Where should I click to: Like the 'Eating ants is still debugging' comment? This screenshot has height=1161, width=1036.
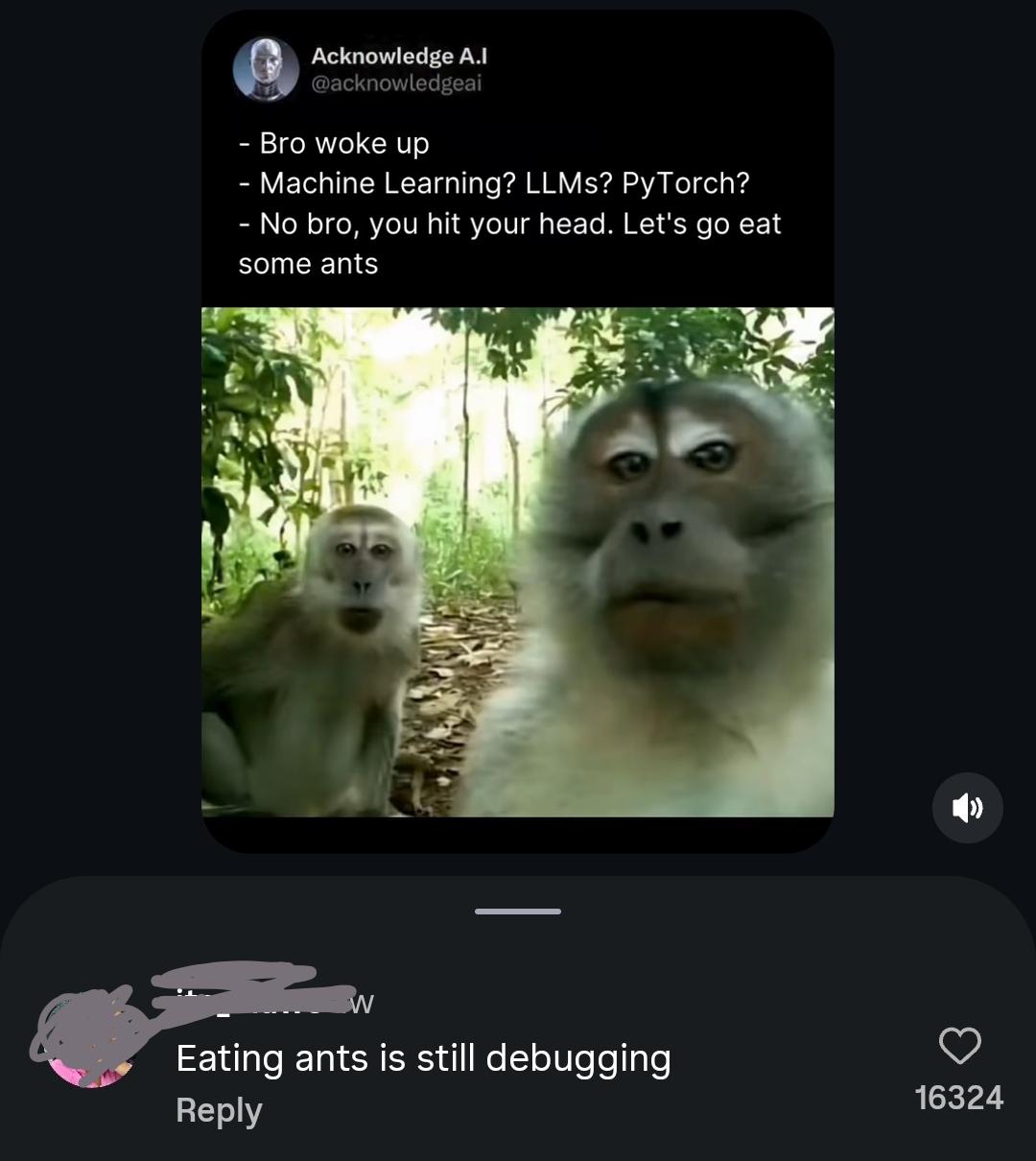[959, 1046]
